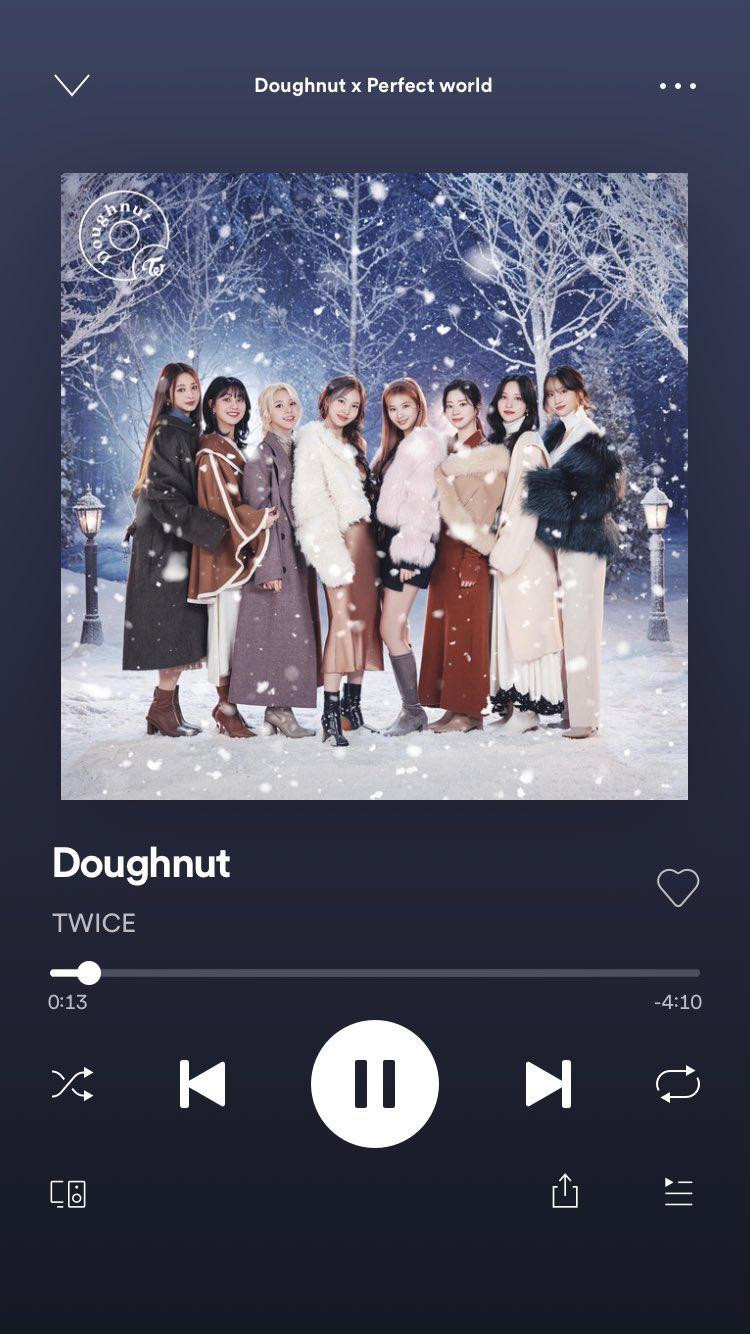The width and height of the screenshot is (750, 1334).
Task: Pause the current song
Action: 375,1084
